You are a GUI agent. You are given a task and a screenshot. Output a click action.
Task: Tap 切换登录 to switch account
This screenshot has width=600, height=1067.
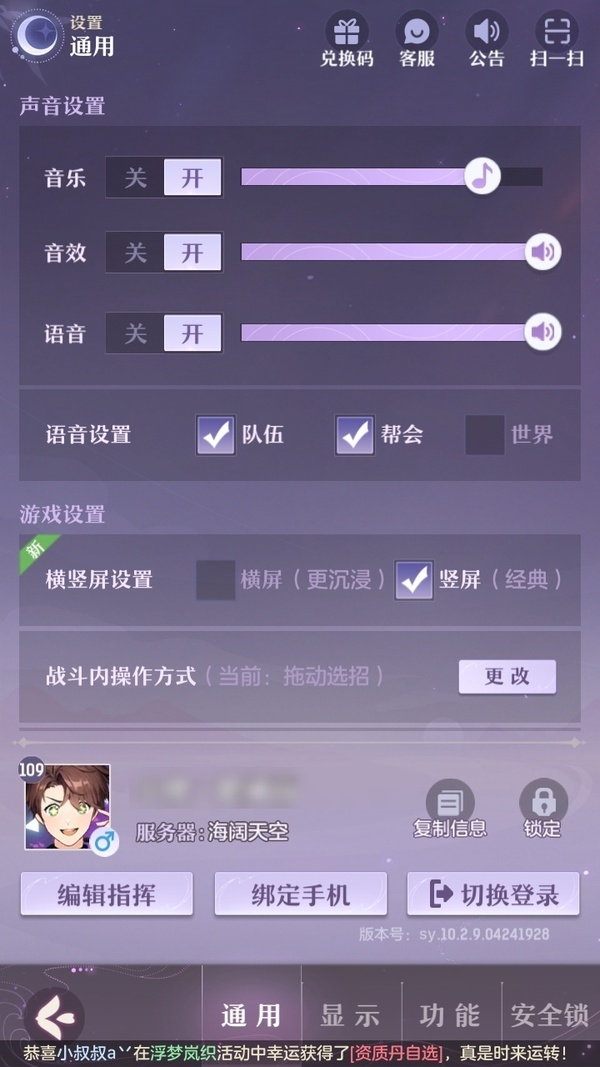[493, 894]
